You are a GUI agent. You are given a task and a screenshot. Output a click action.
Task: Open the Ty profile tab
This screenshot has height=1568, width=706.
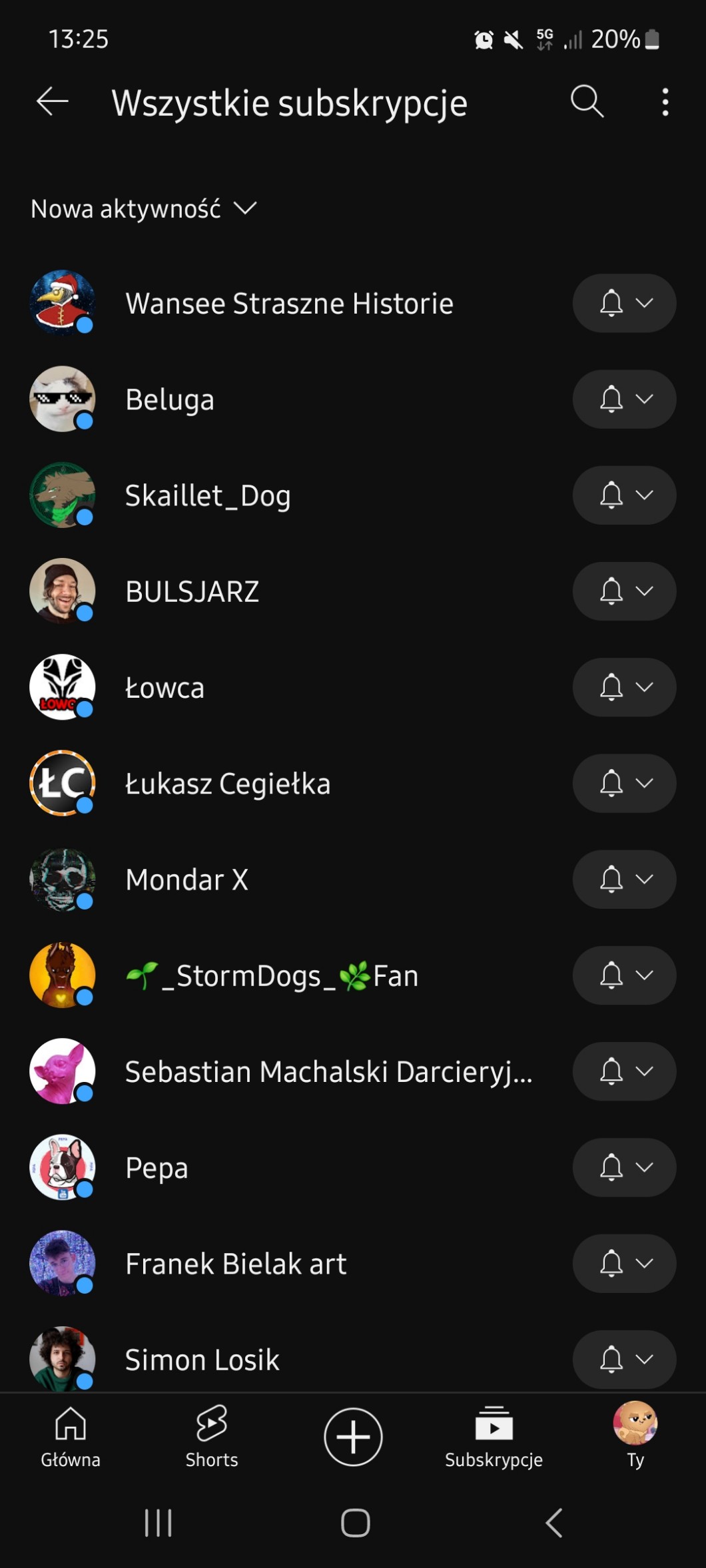pyautogui.click(x=635, y=1437)
